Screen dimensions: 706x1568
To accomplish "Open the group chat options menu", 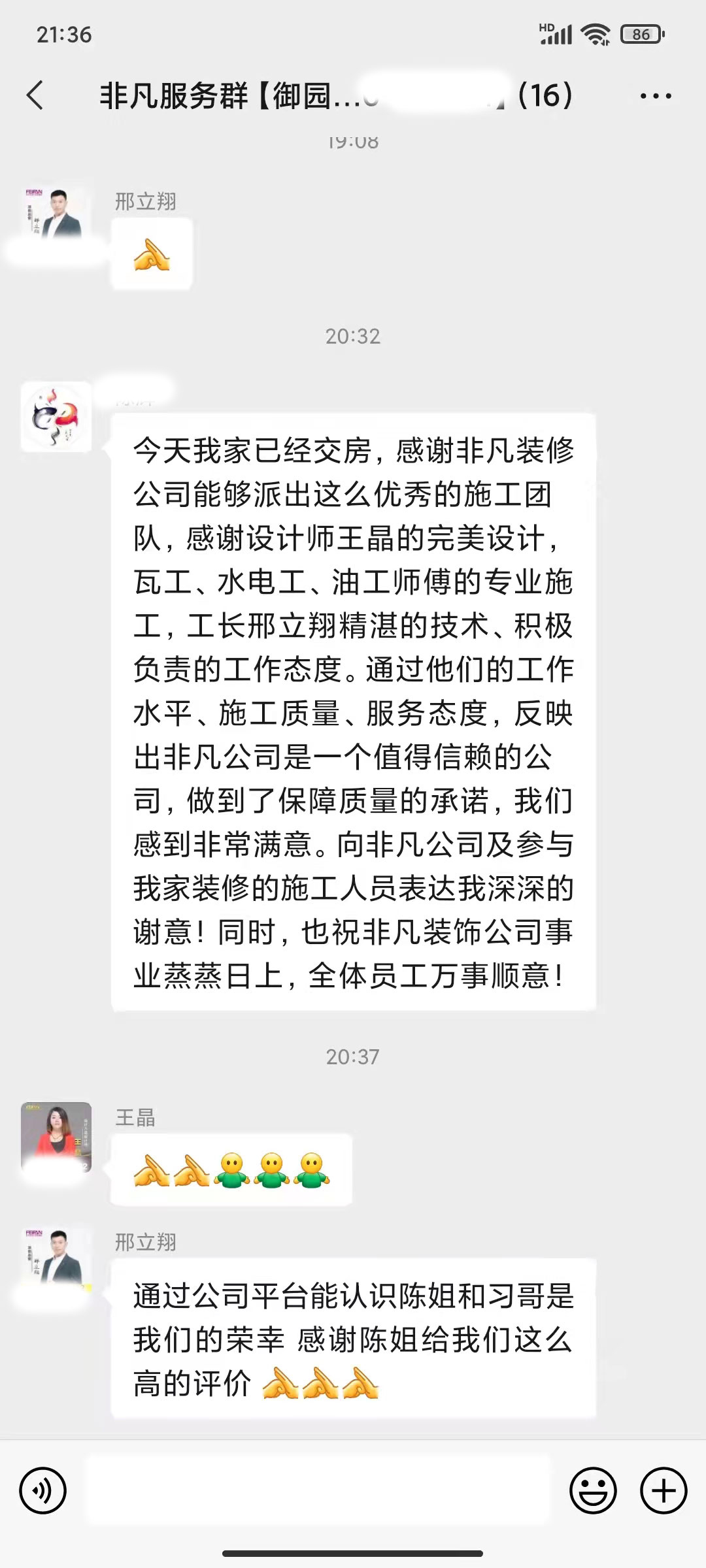I will tap(655, 96).
